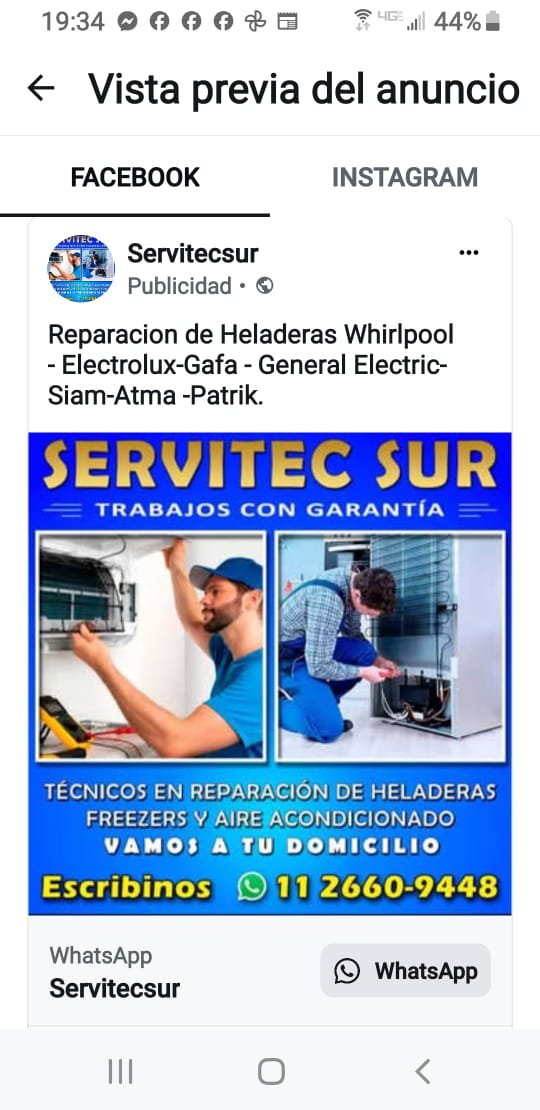This screenshot has width=540, height=1110.
Task: Switch to the Instagram tab
Action: click(x=405, y=177)
